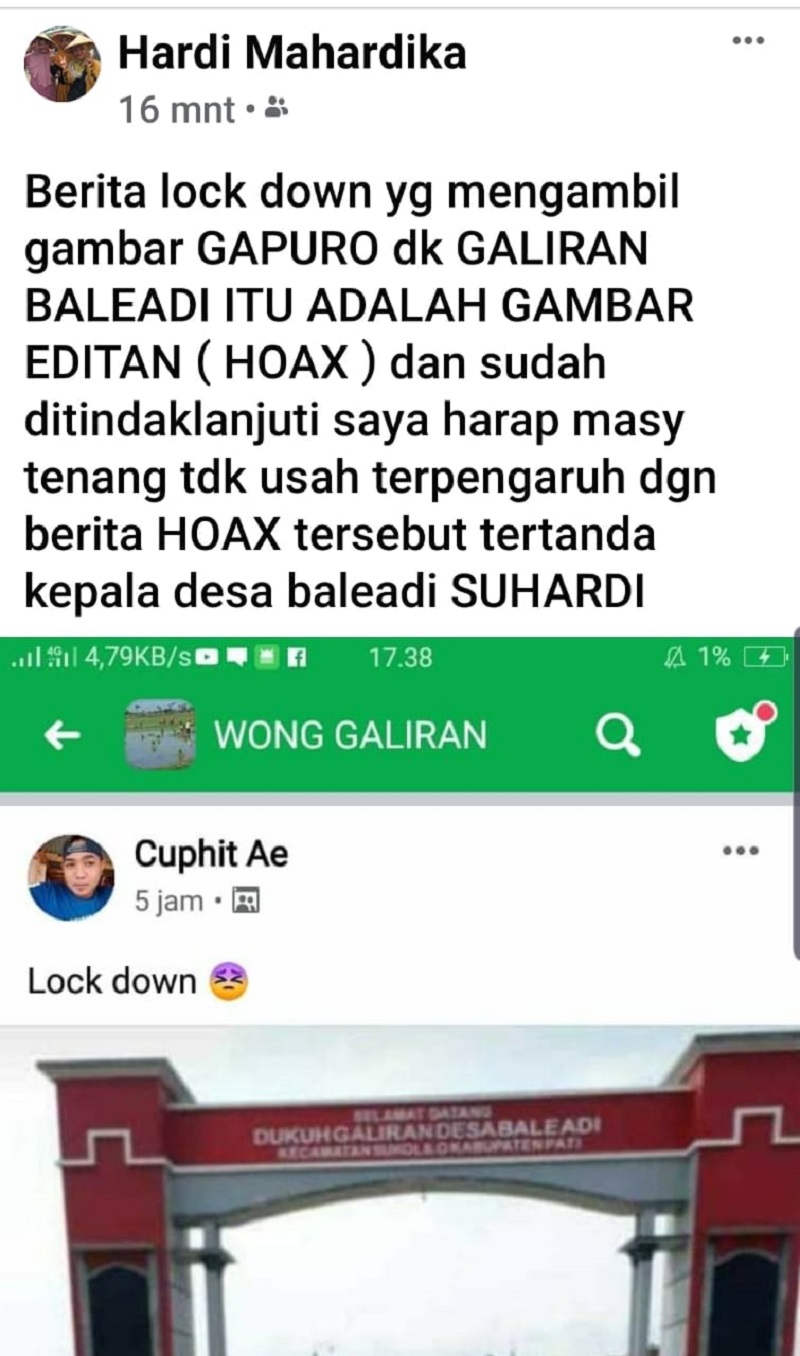Open overflow menu on Hardi Mahardika's post
800x1356 pixels.
(748, 41)
